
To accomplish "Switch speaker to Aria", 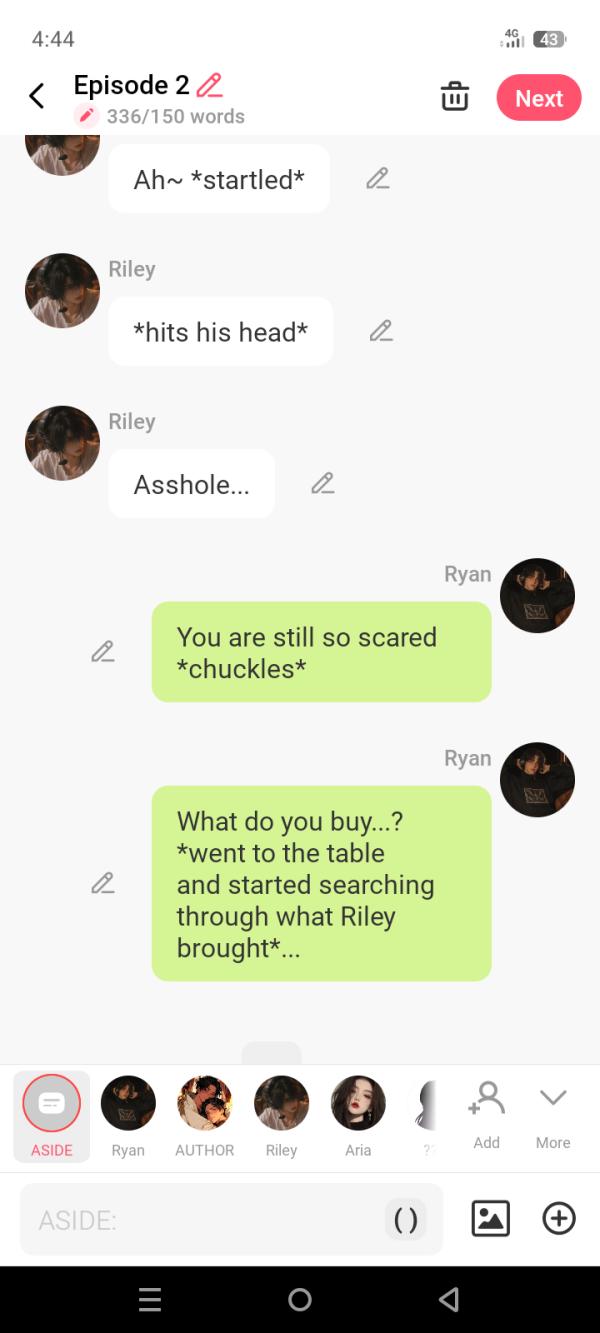I will pyautogui.click(x=358, y=1116).
